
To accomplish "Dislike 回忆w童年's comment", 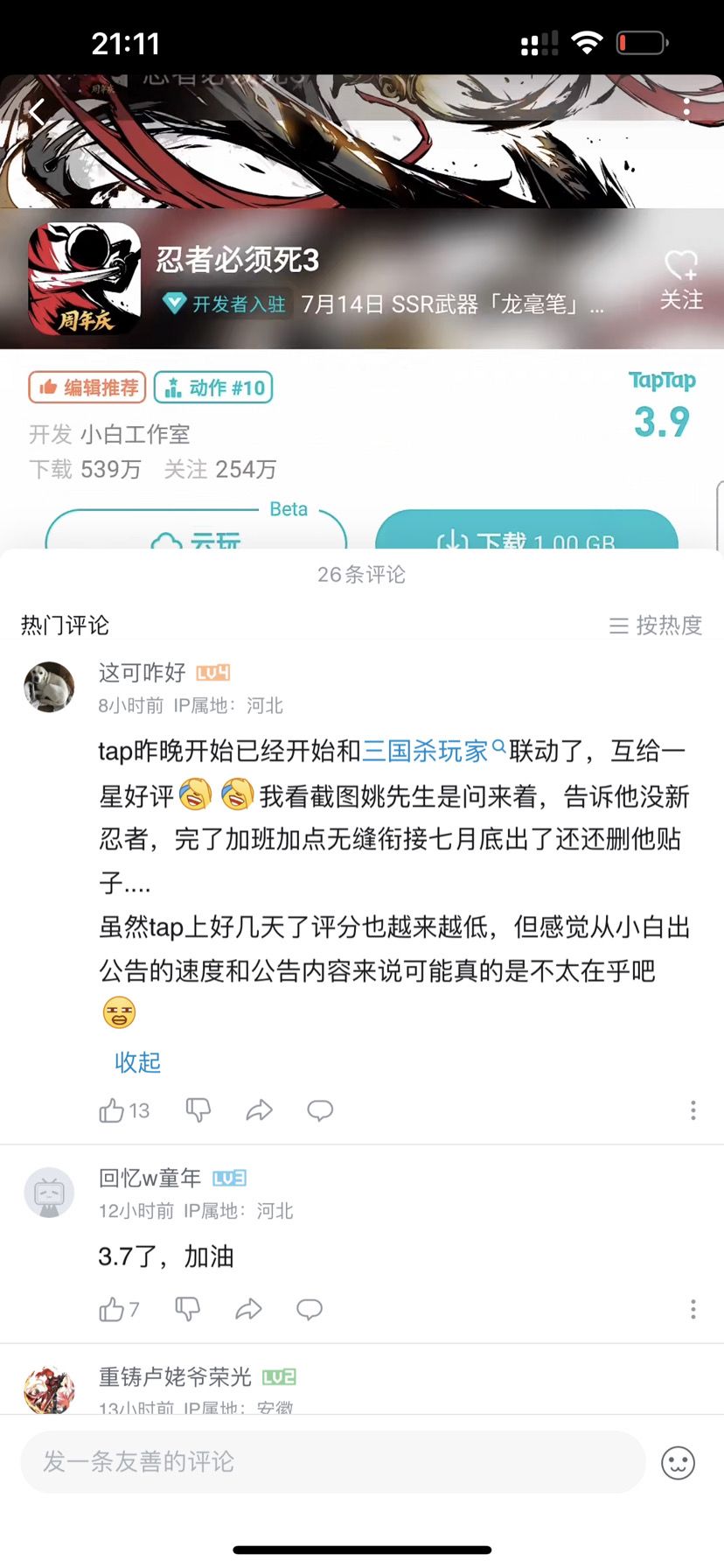I will (x=188, y=1309).
